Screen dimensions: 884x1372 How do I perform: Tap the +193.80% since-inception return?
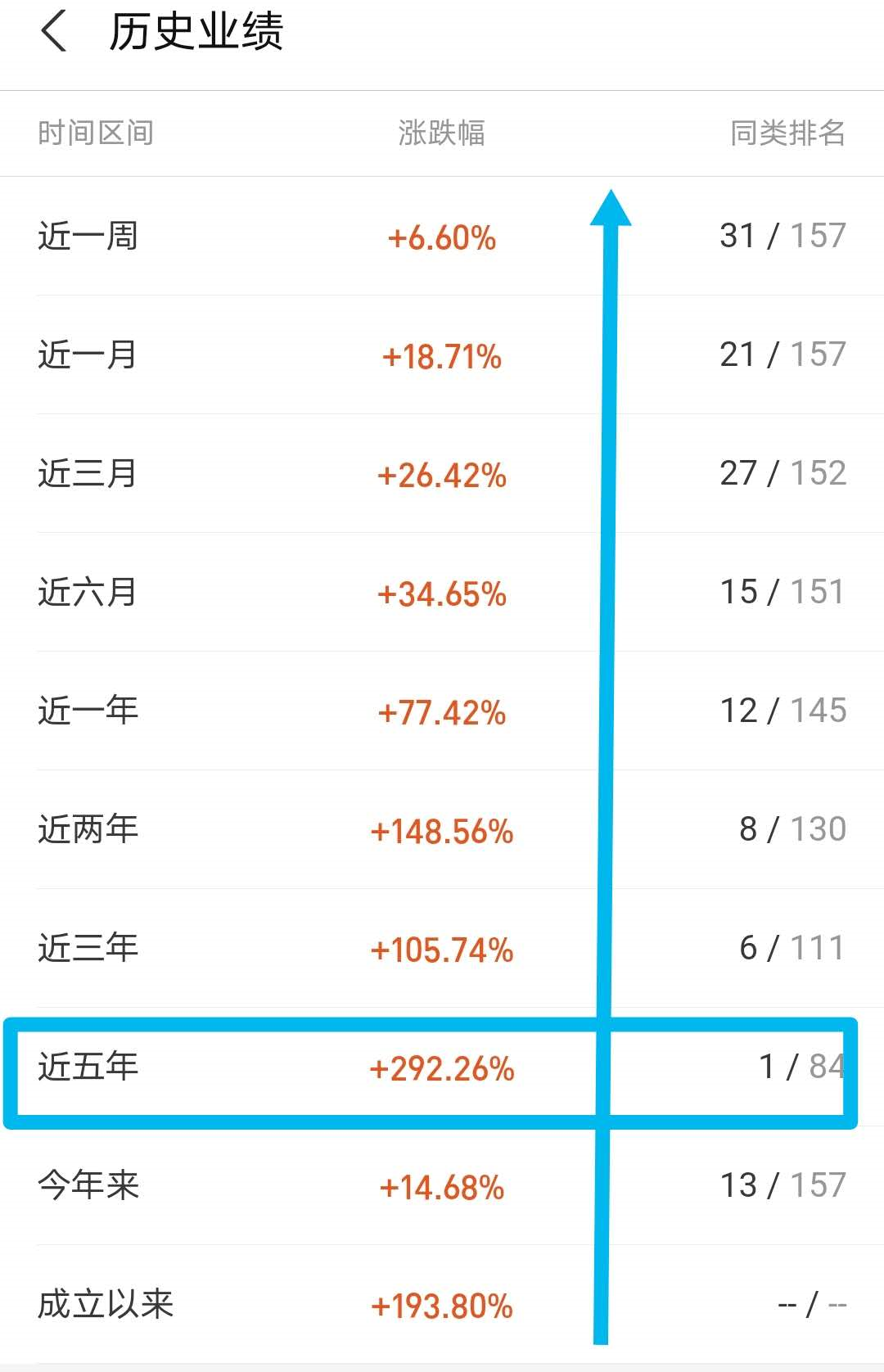coord(442,1303)
